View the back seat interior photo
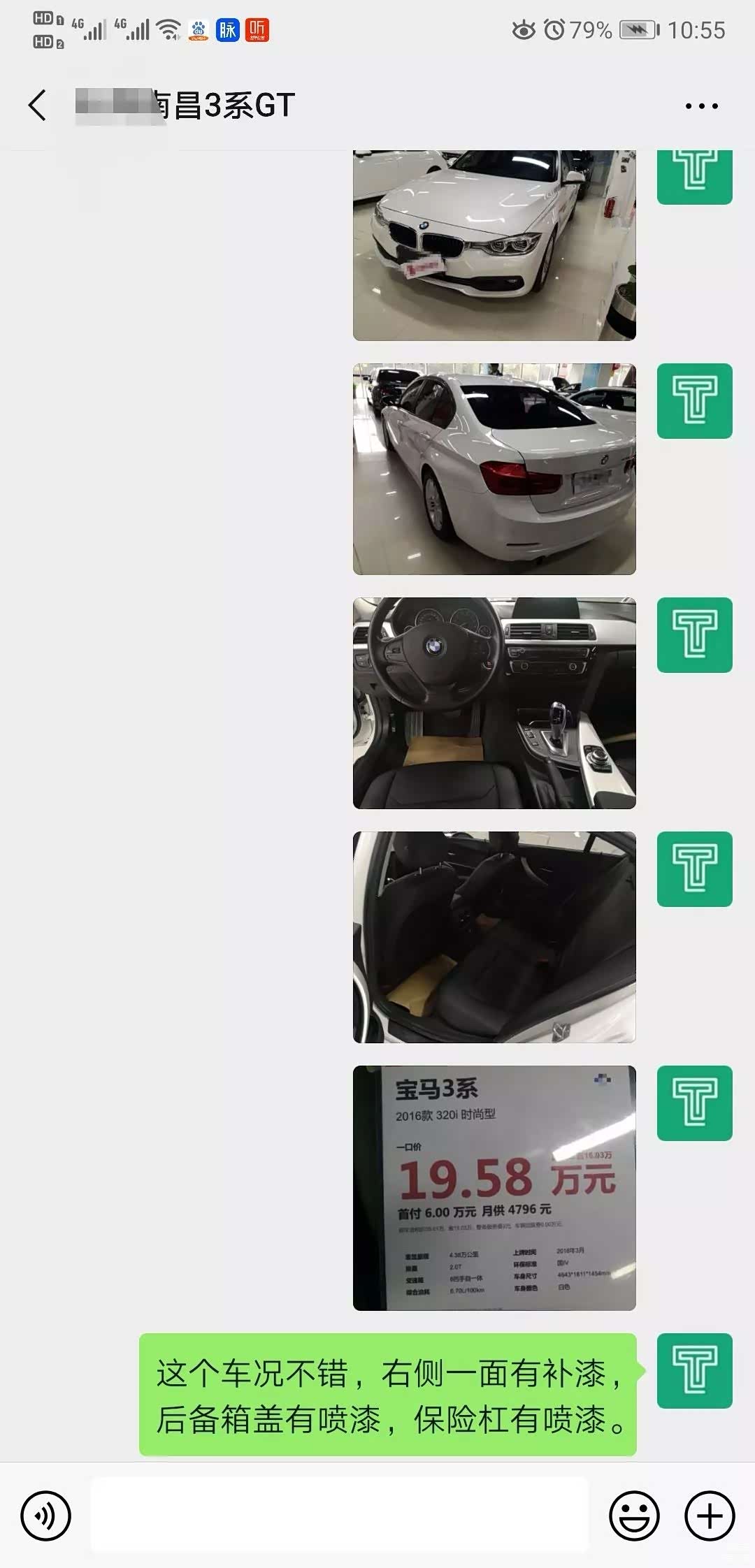The width and height of the screenshot is (755, 1568). point(494,937)
